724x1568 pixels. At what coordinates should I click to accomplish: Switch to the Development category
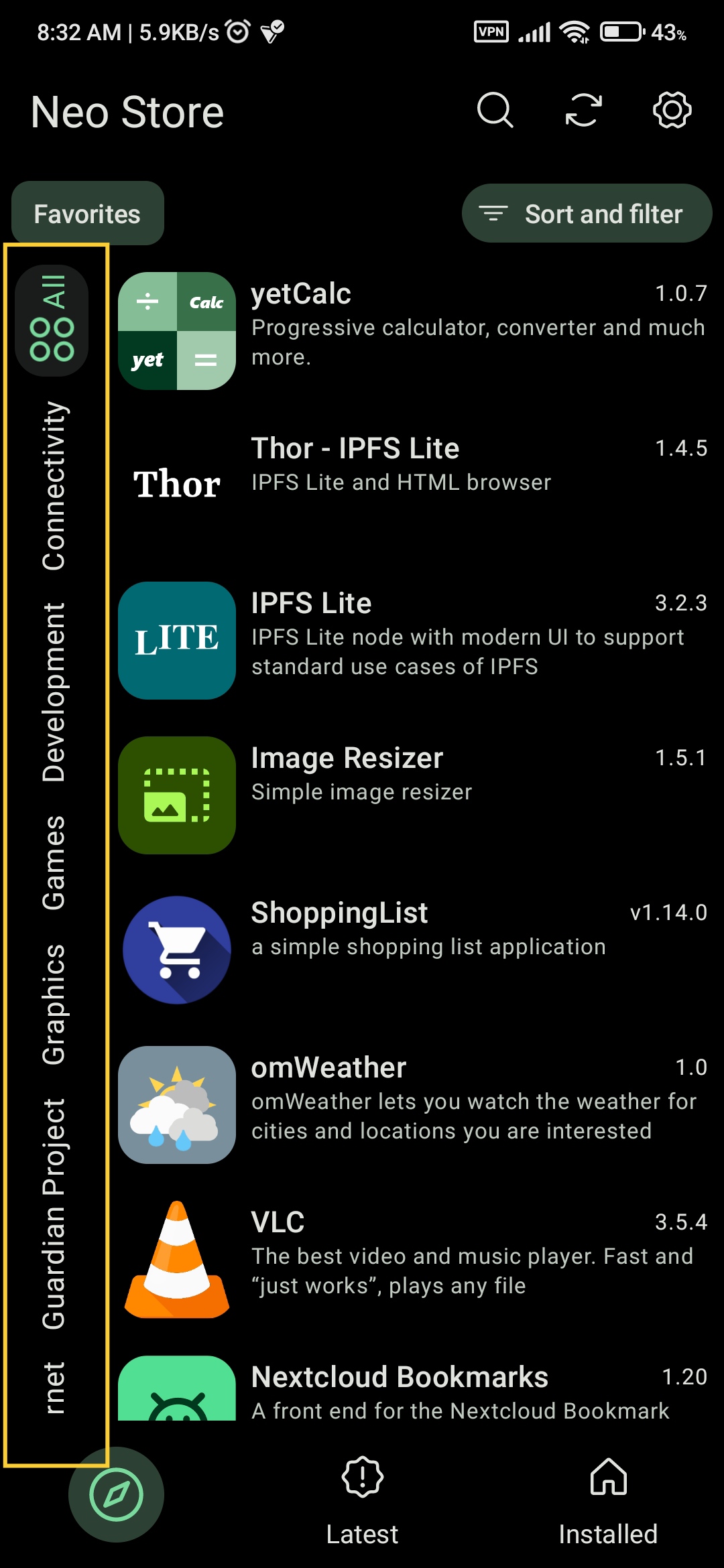(x=54, y=692)
